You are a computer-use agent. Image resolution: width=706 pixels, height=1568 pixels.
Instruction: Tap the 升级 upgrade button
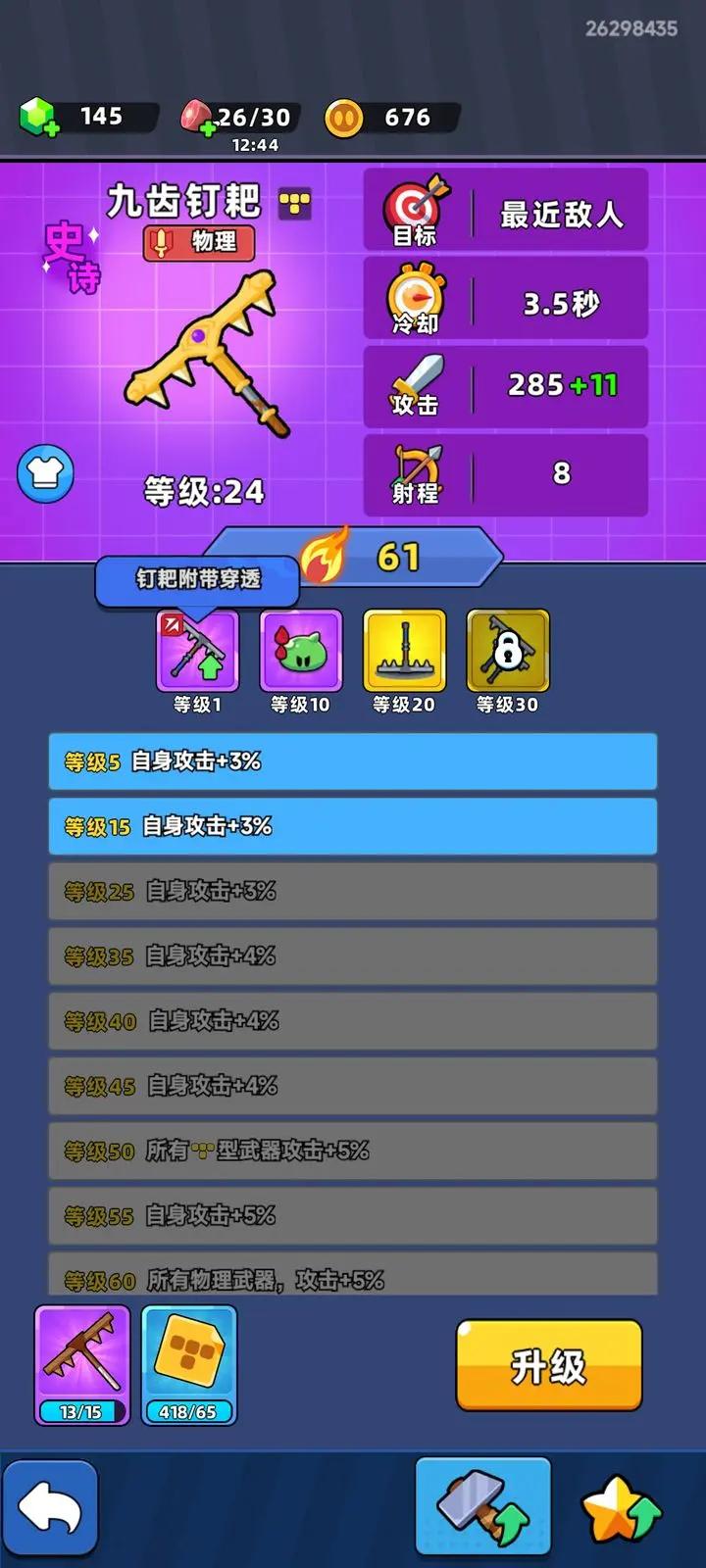coord(548,1365)
